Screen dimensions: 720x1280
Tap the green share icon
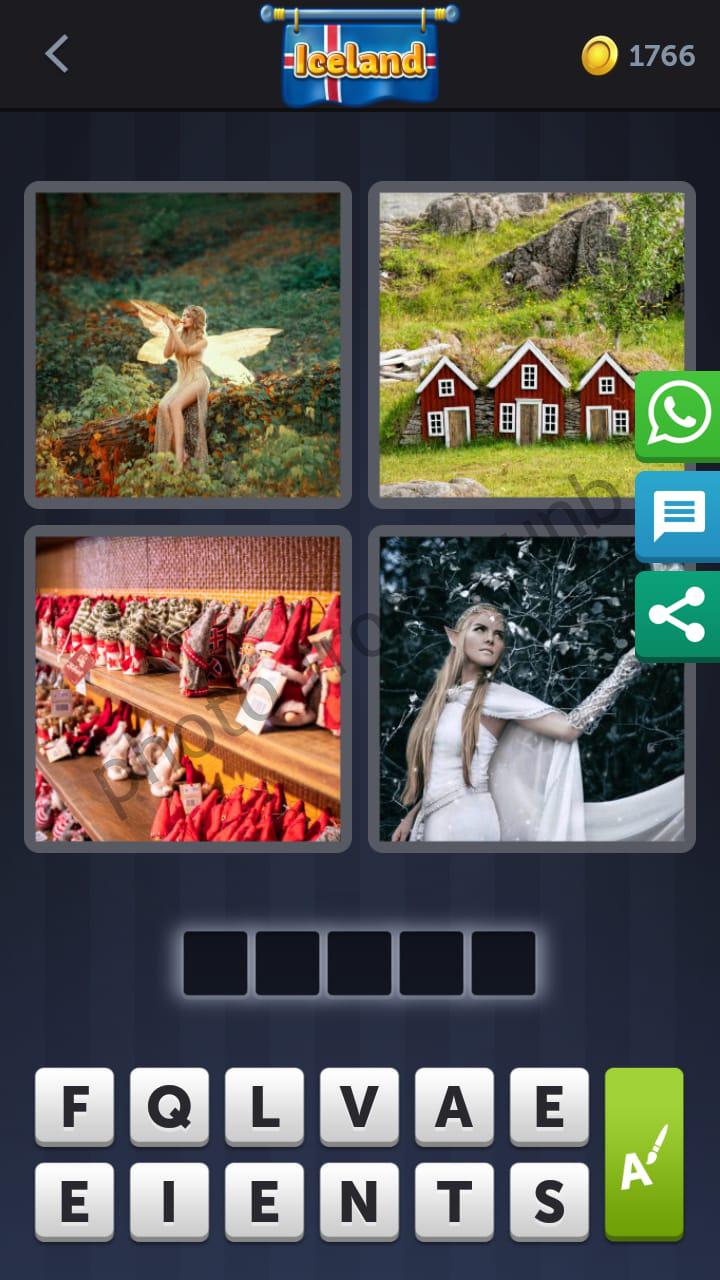[x=678, y=615]
